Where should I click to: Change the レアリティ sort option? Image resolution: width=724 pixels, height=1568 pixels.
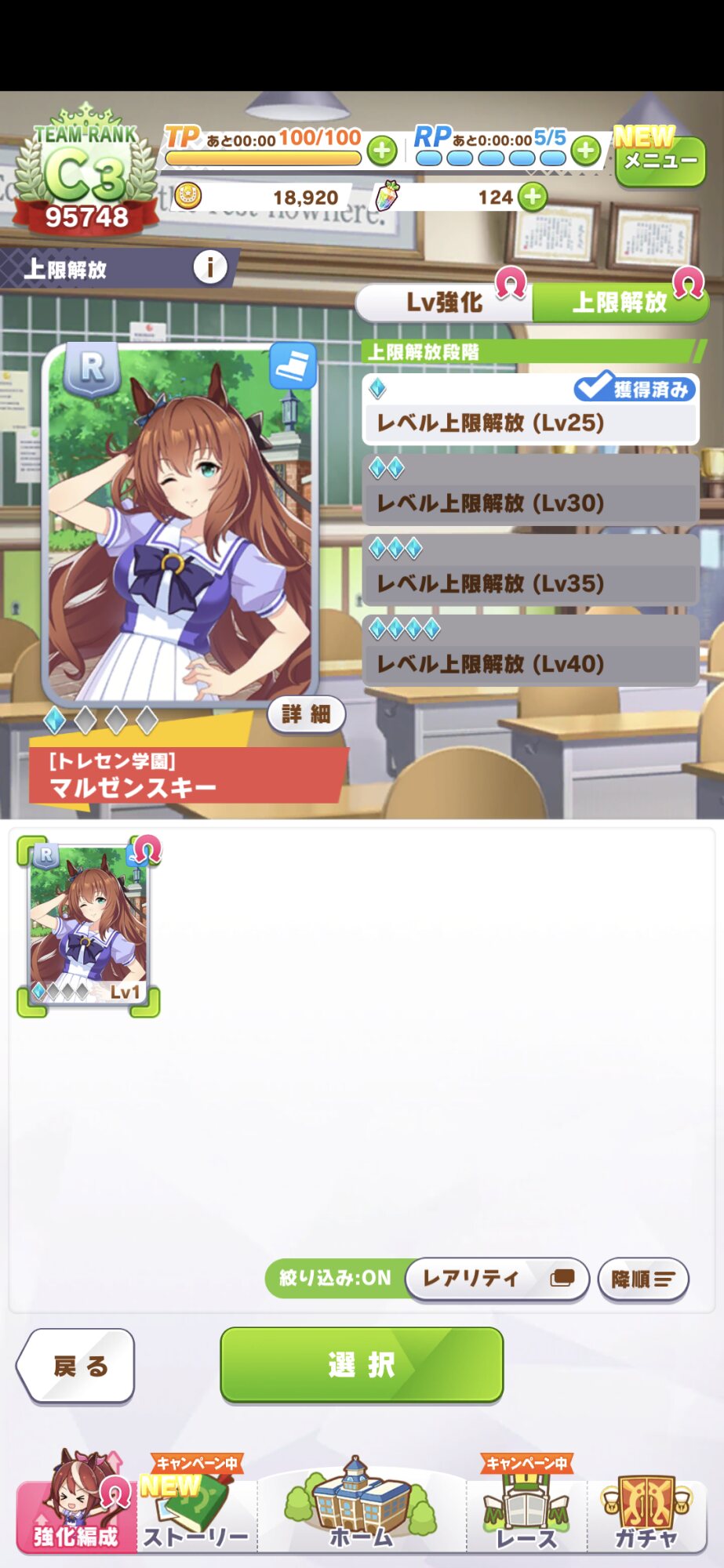tap(497, 1279)
